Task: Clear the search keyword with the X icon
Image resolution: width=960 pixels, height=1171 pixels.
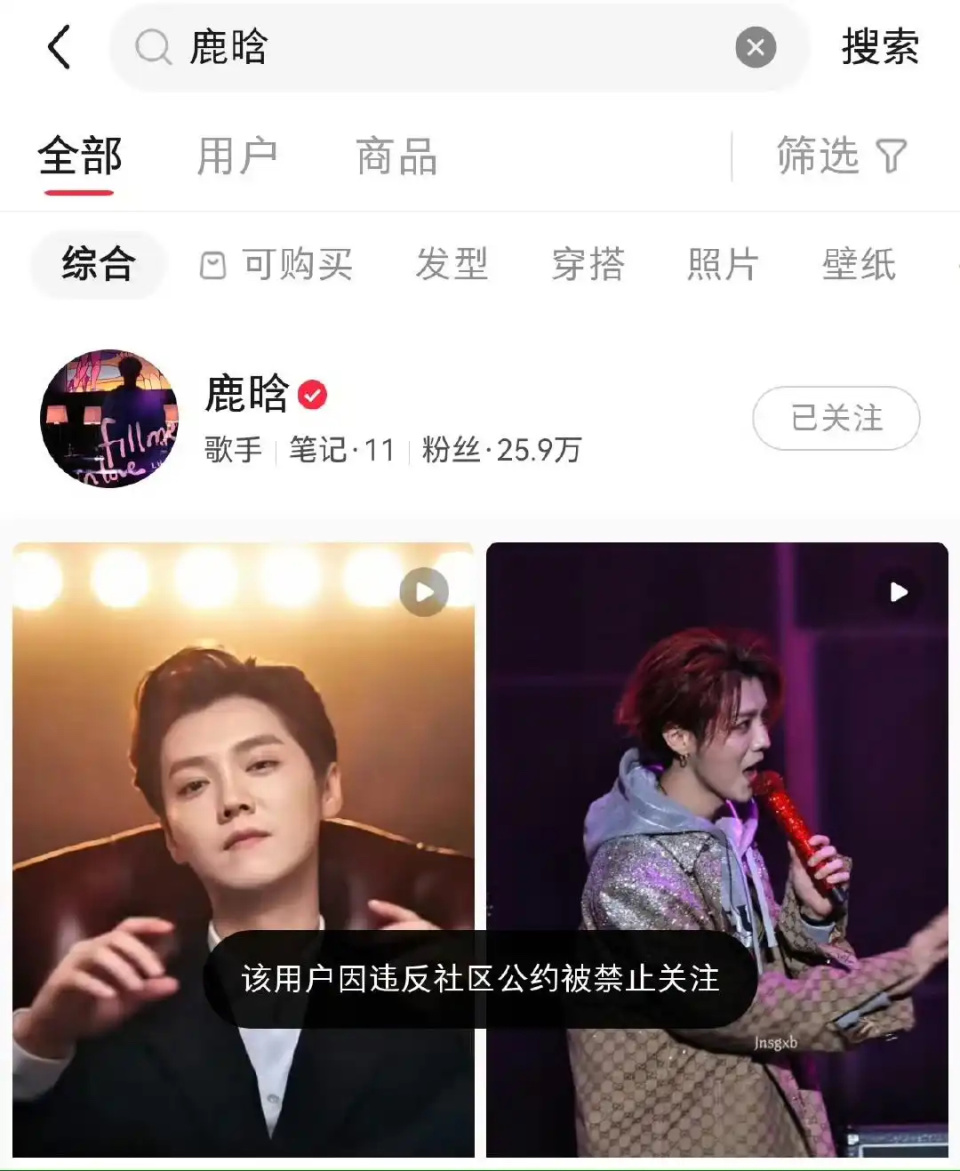Action: [x=755, y=46]
